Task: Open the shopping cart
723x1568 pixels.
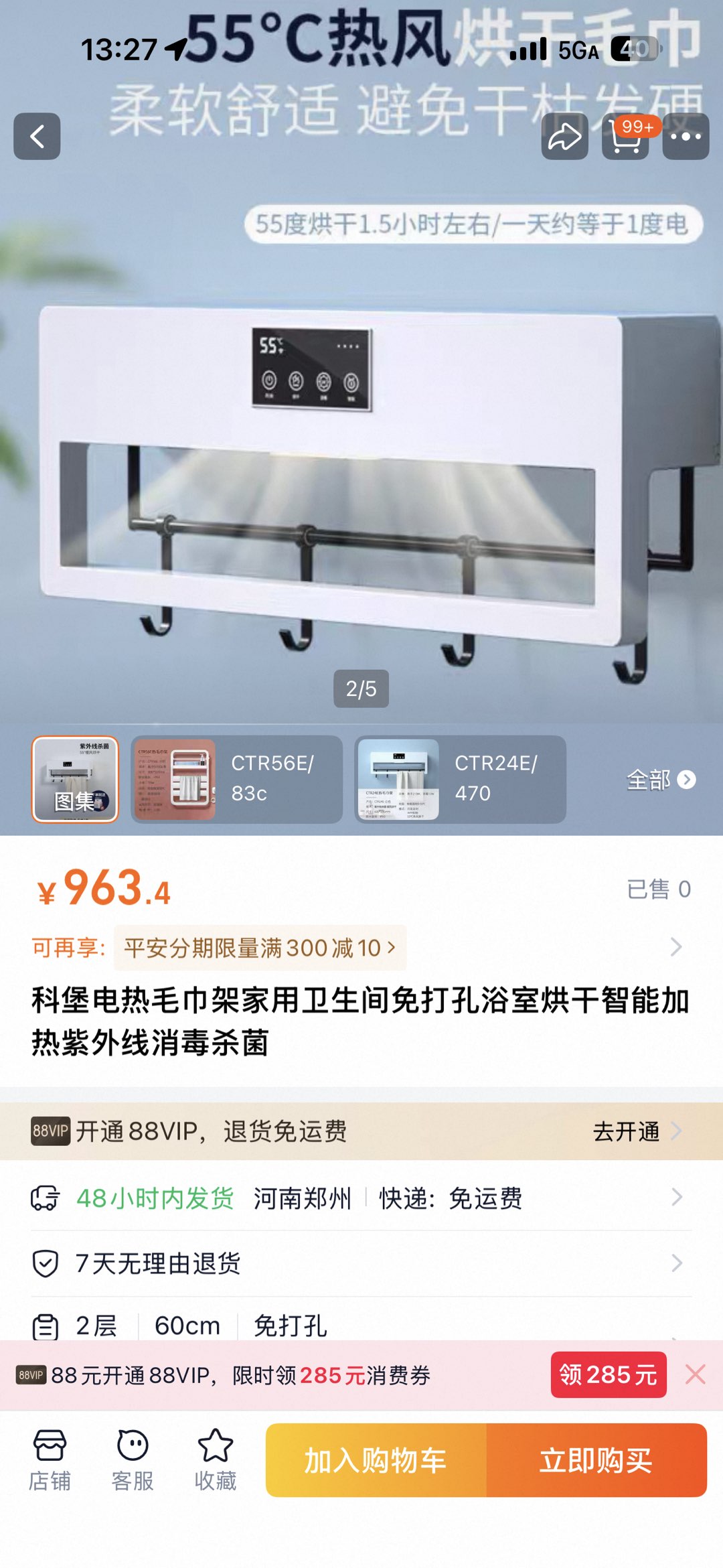Action: coord(625,136)
